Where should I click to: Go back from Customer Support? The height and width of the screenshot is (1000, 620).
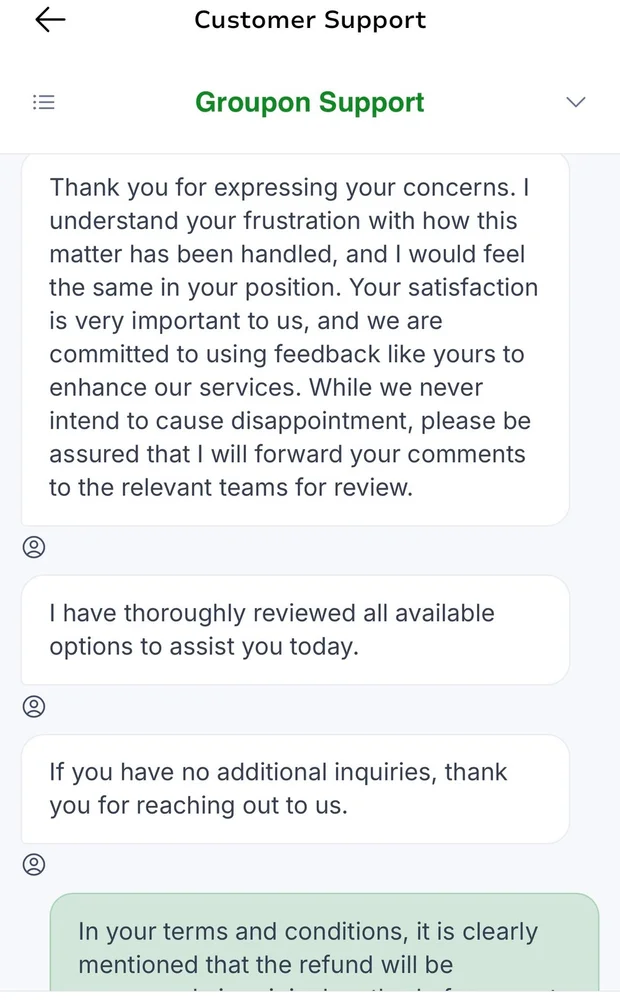point(50,20)
